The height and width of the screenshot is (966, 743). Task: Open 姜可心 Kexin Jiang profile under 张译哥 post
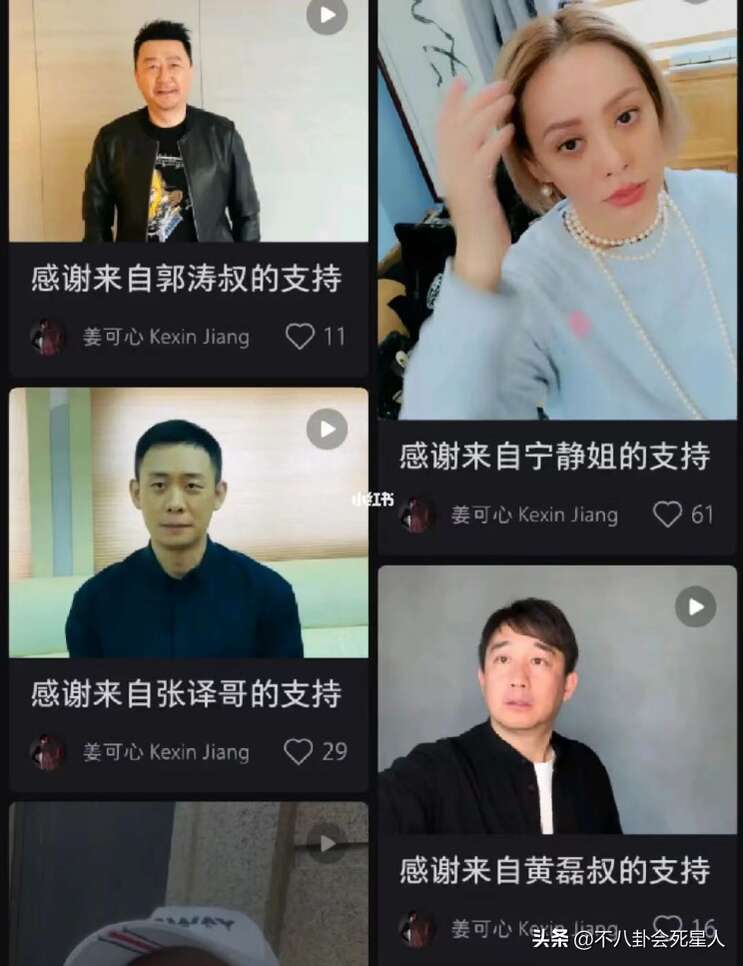(x=165, y=752)
